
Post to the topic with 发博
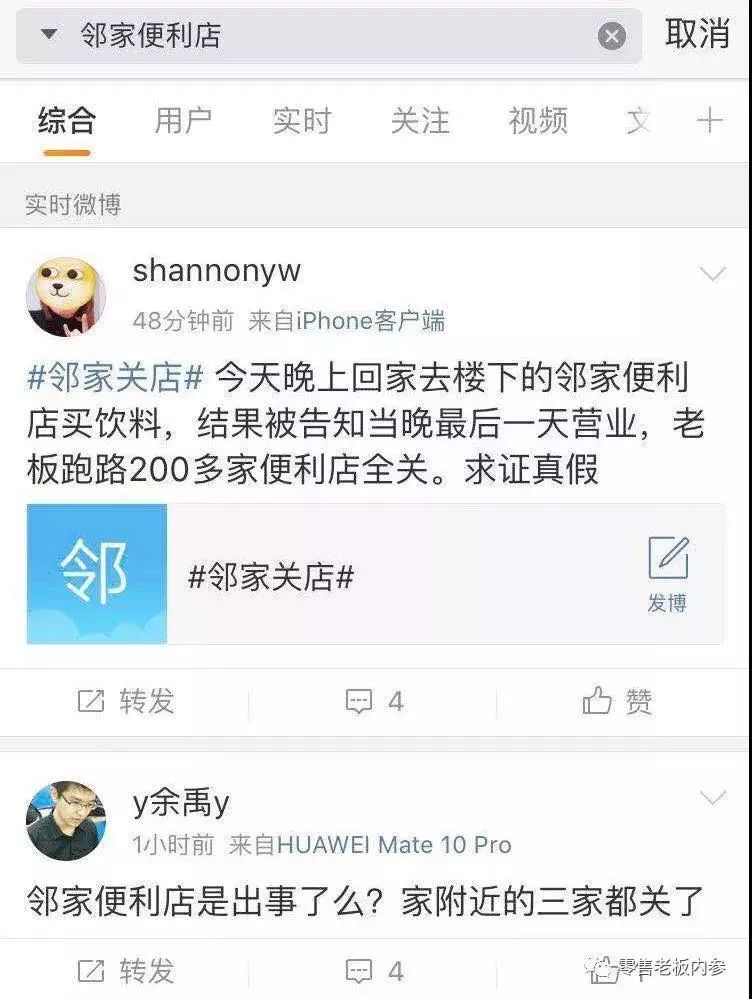668,574
